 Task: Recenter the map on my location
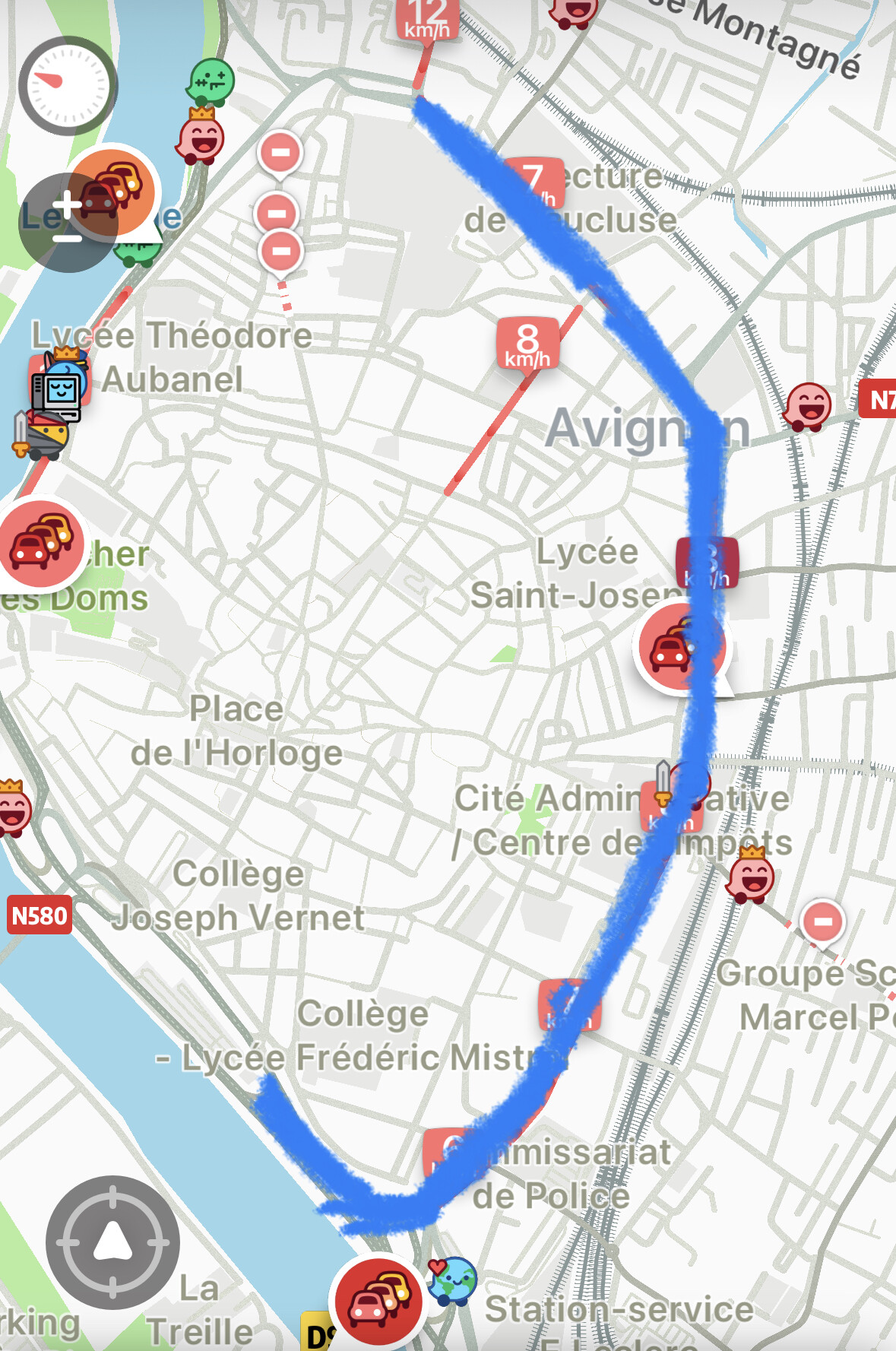coord(112,1242)
